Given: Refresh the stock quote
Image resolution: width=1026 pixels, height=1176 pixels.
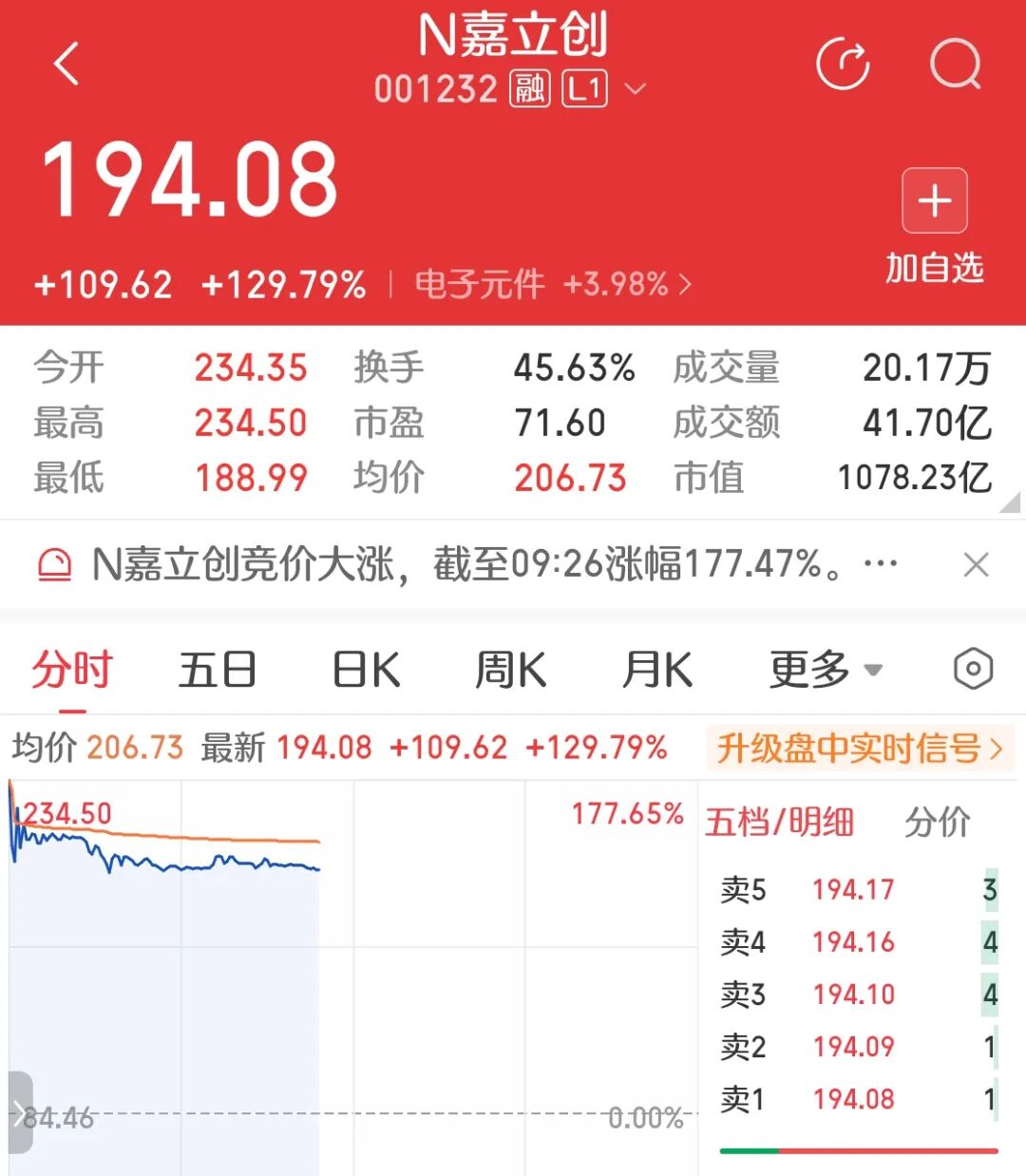Looking at the screenshot, I should (843, 64).
